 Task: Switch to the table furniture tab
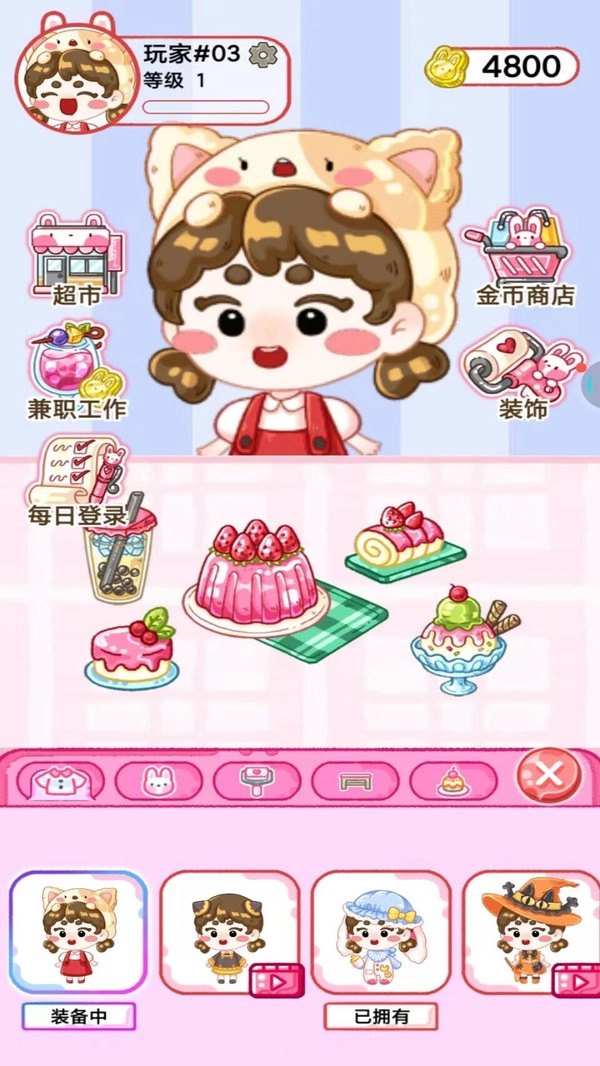point(355,780)
